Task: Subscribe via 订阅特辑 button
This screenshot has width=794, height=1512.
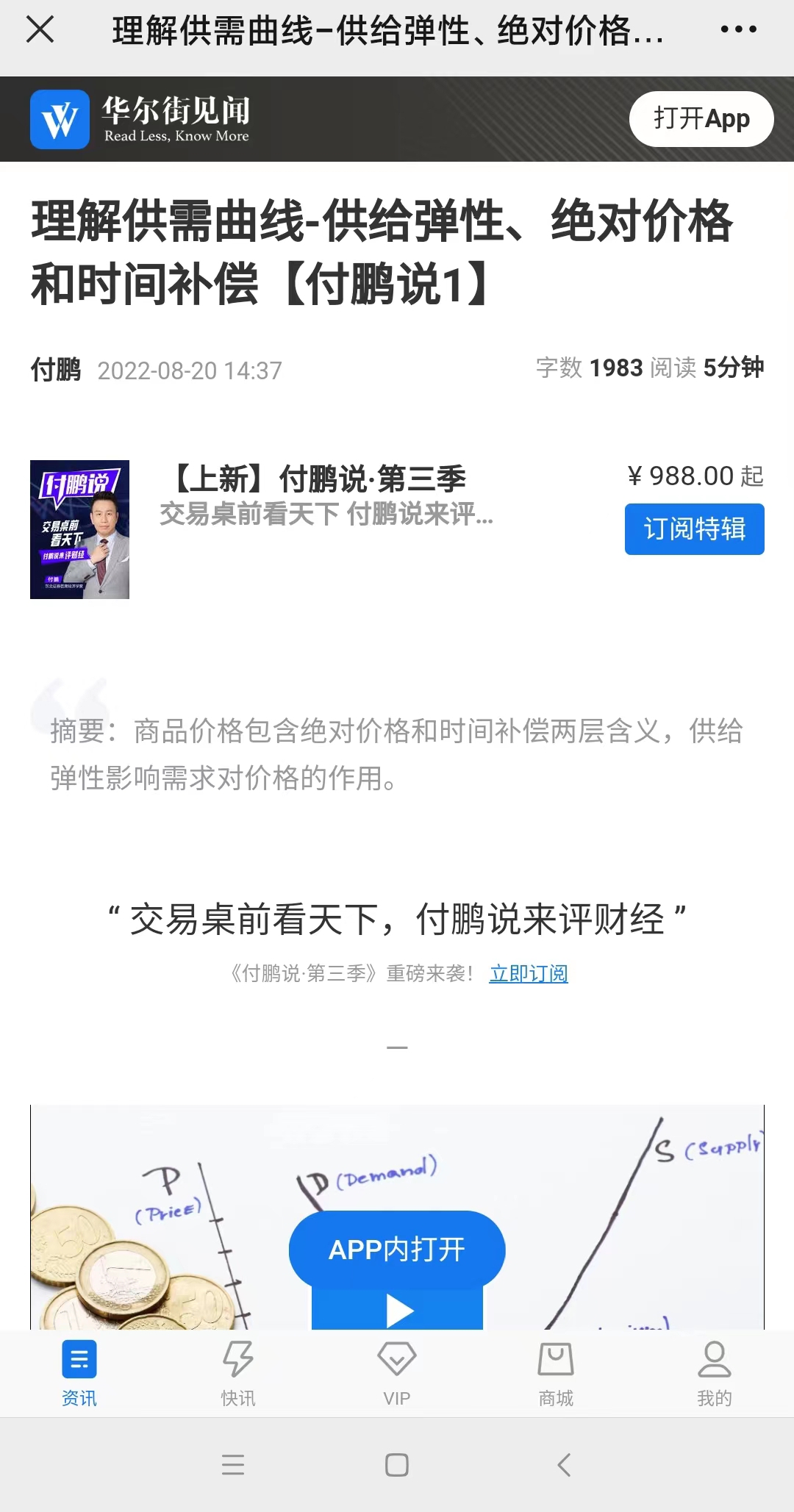Action: tap(694, 529)
